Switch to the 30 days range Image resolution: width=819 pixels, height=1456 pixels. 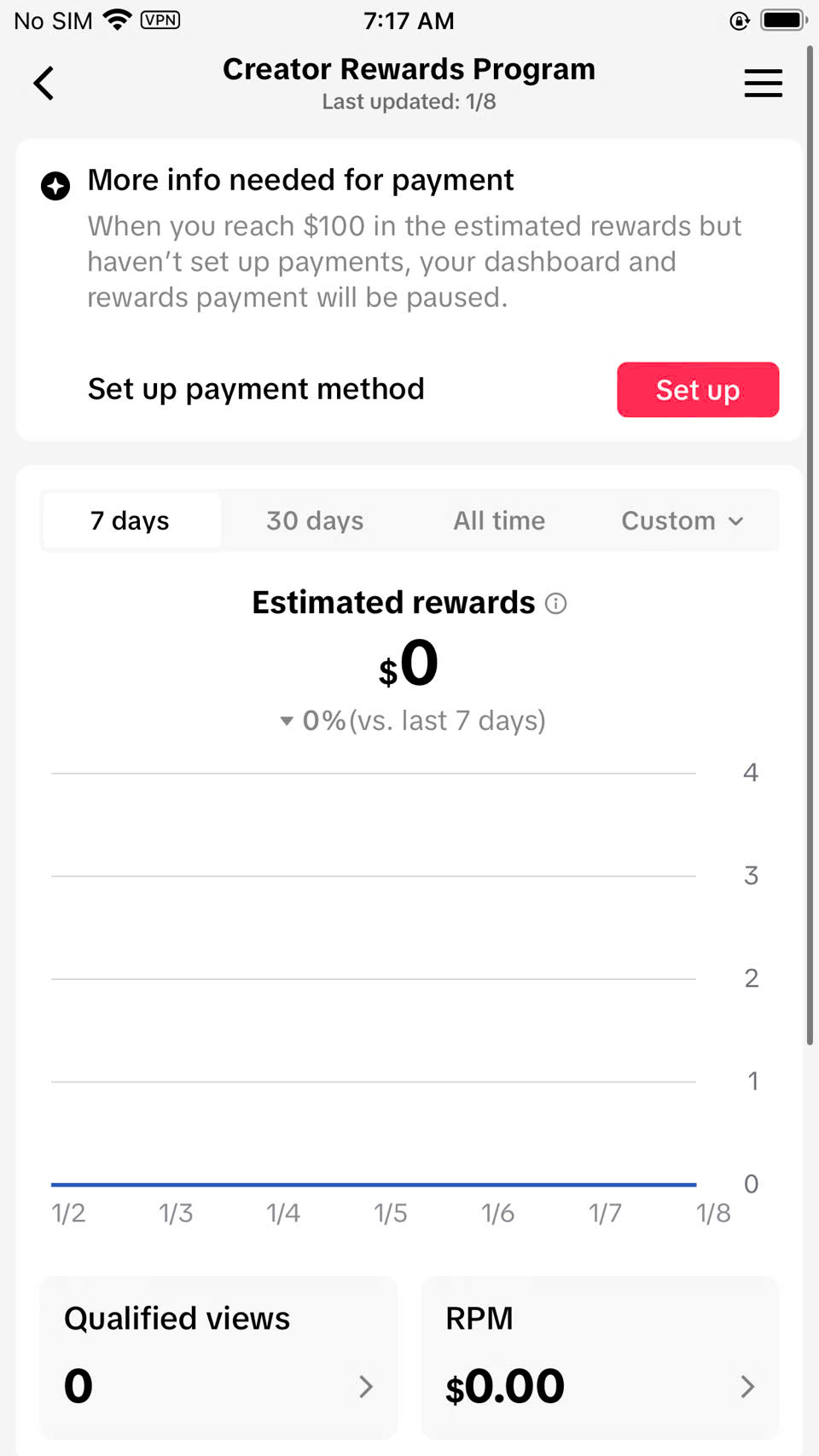click(x=315, y=520)
